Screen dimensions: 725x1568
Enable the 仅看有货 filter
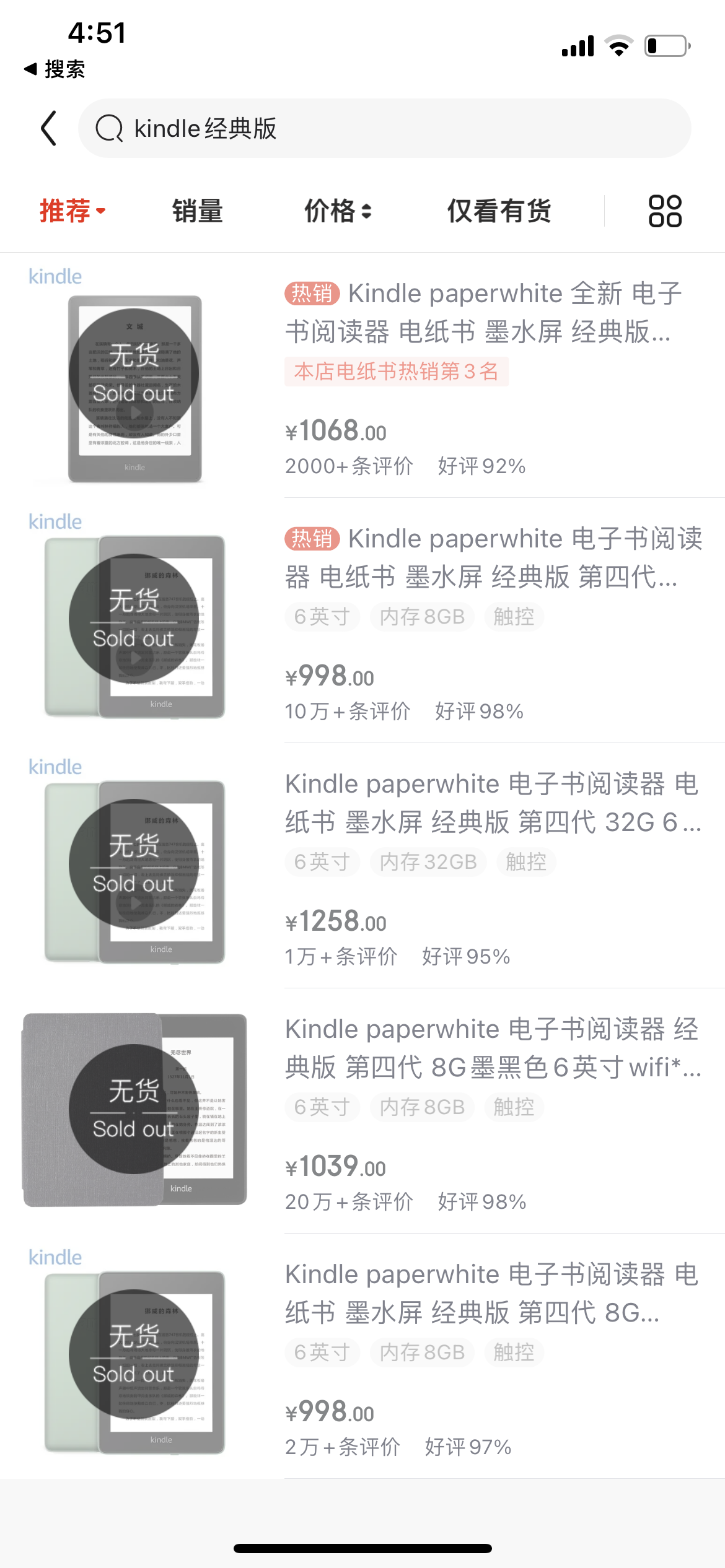click(x=499, y=211)
